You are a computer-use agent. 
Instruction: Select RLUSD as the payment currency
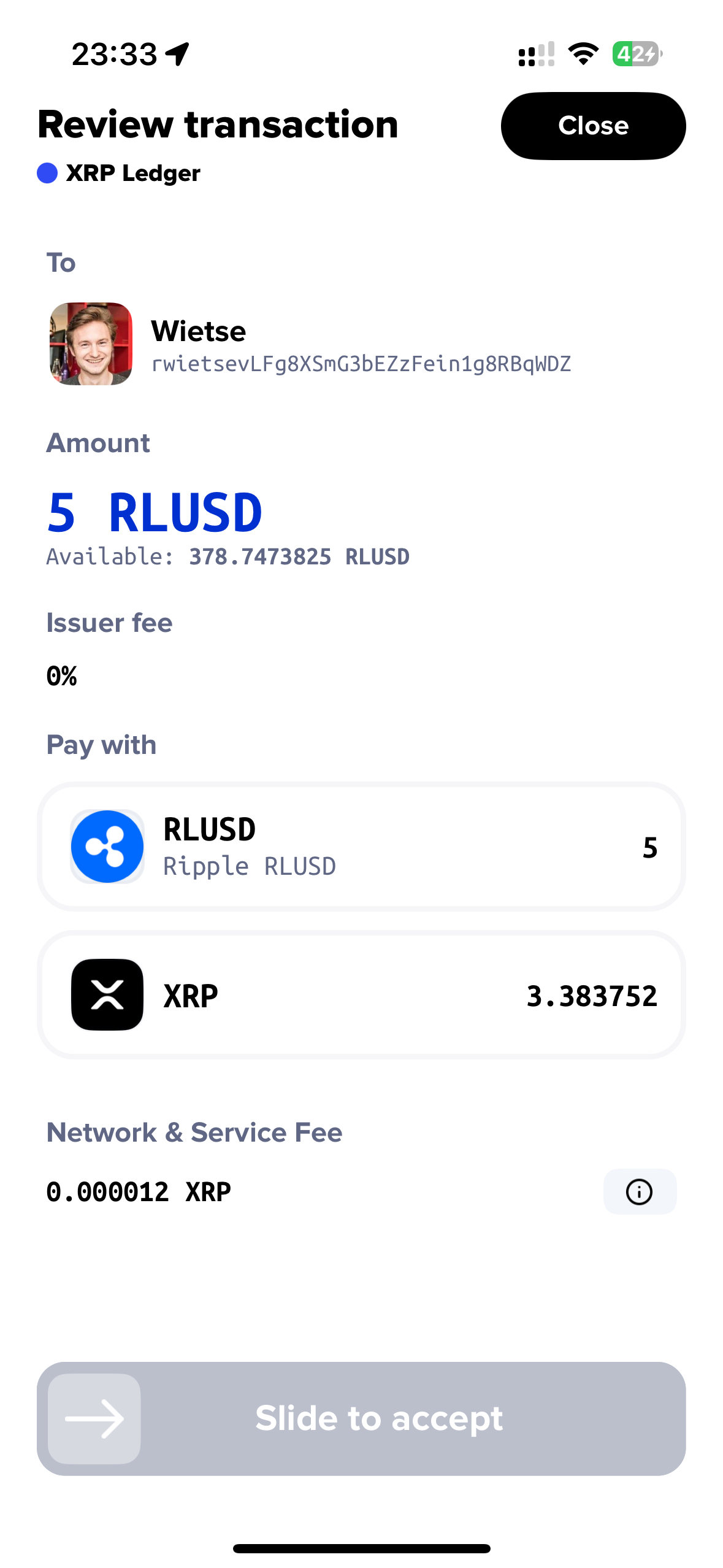361,847
